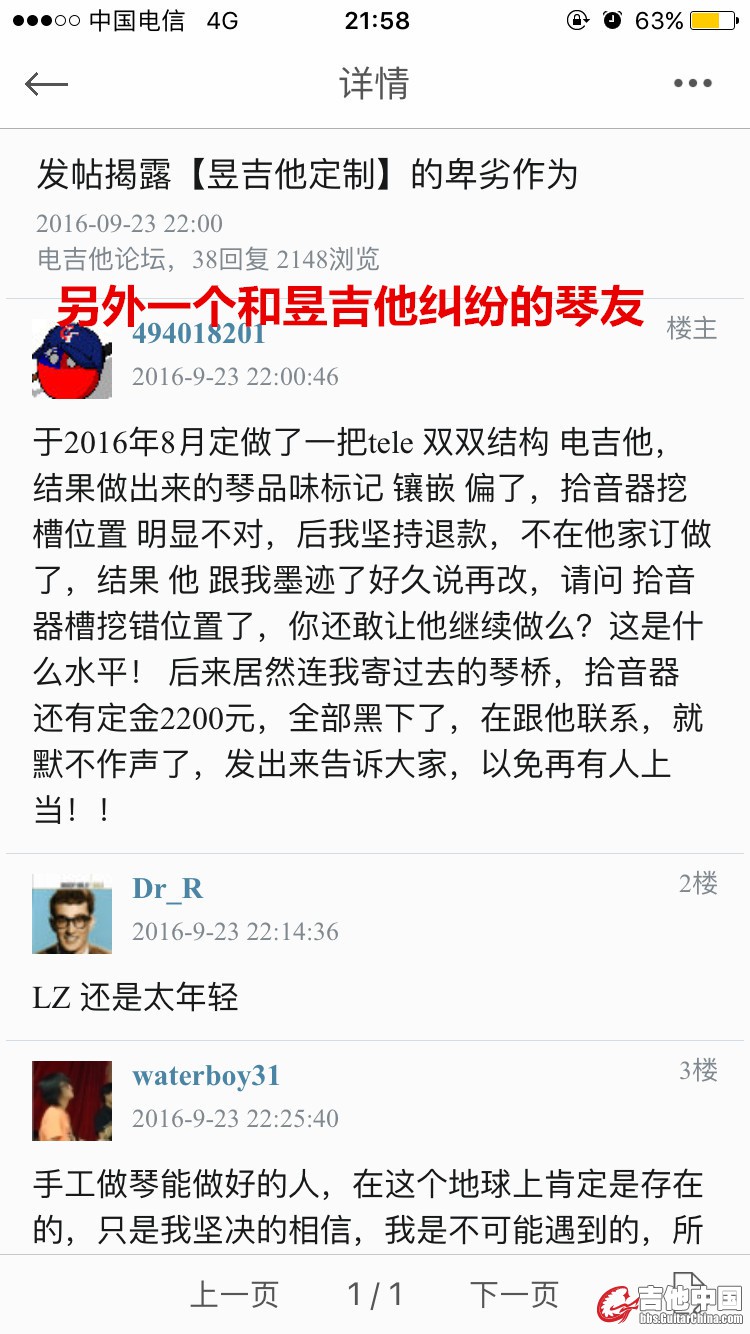
Task: Tap Dr_R's avatar picture
Action: point(72,914)
